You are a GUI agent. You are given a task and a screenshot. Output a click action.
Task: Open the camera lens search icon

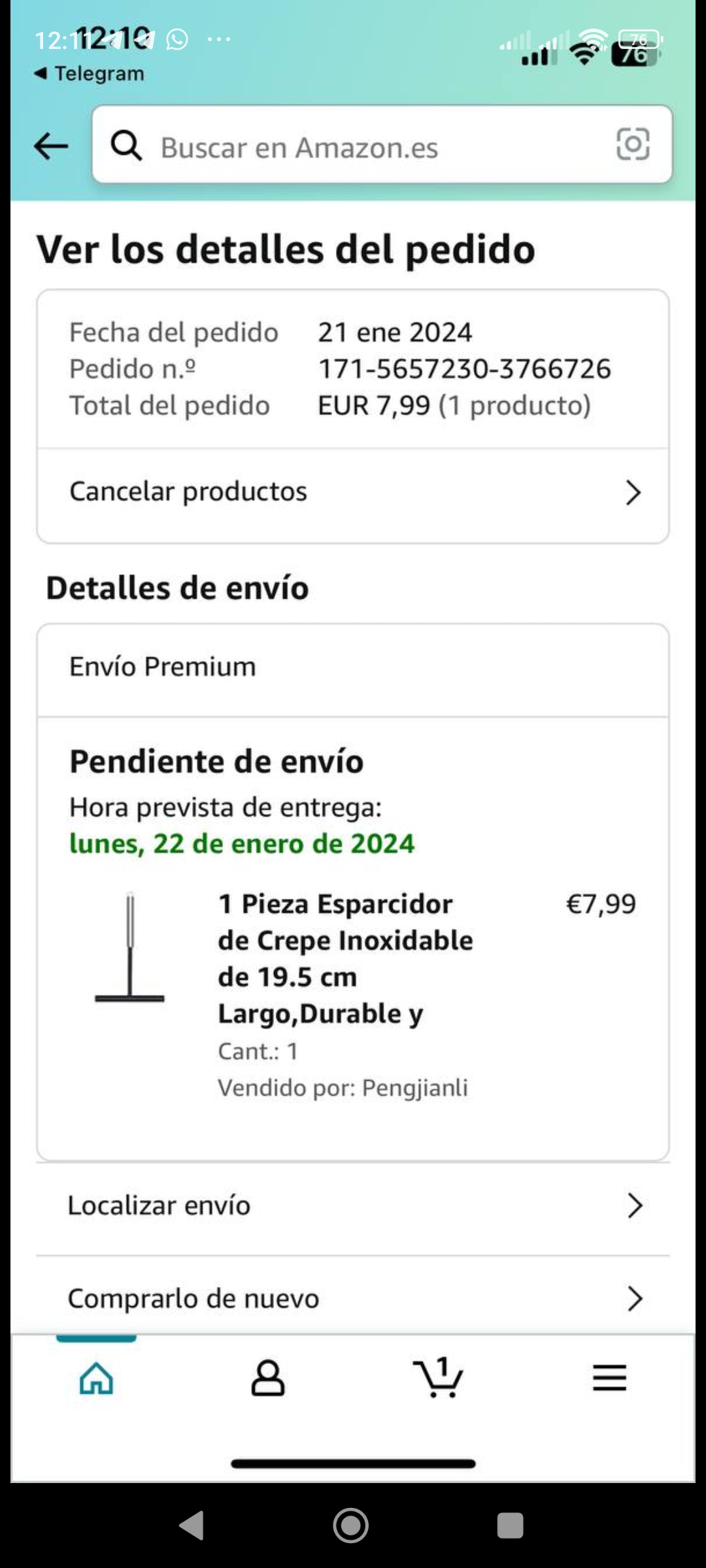(633, 144)
